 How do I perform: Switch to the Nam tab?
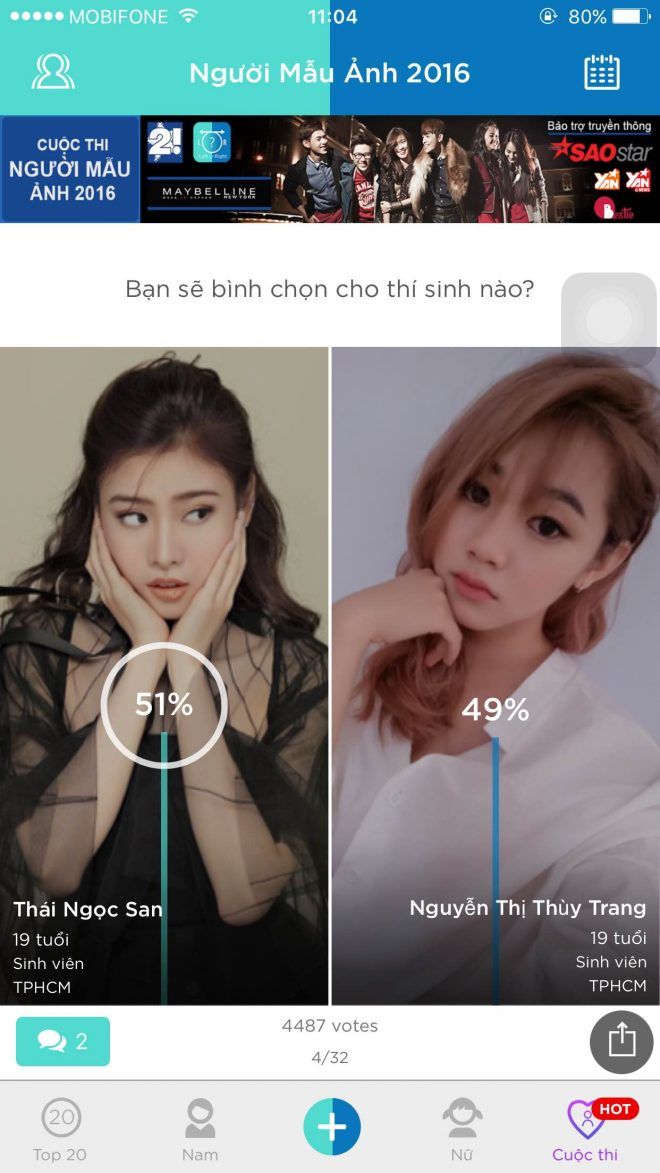coord(200,1130)
